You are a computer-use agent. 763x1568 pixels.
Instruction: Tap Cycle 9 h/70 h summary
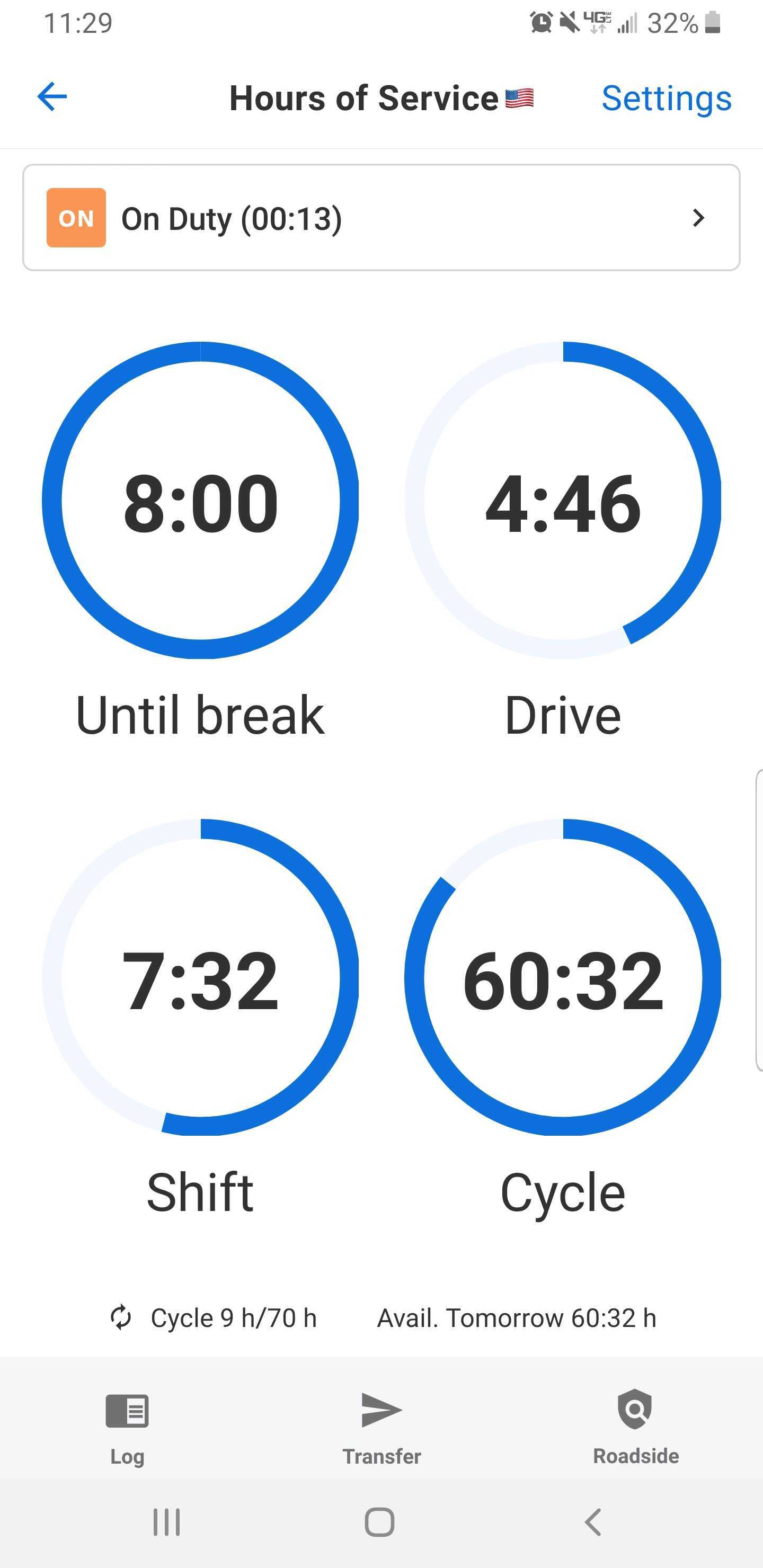coord(234,1318)
